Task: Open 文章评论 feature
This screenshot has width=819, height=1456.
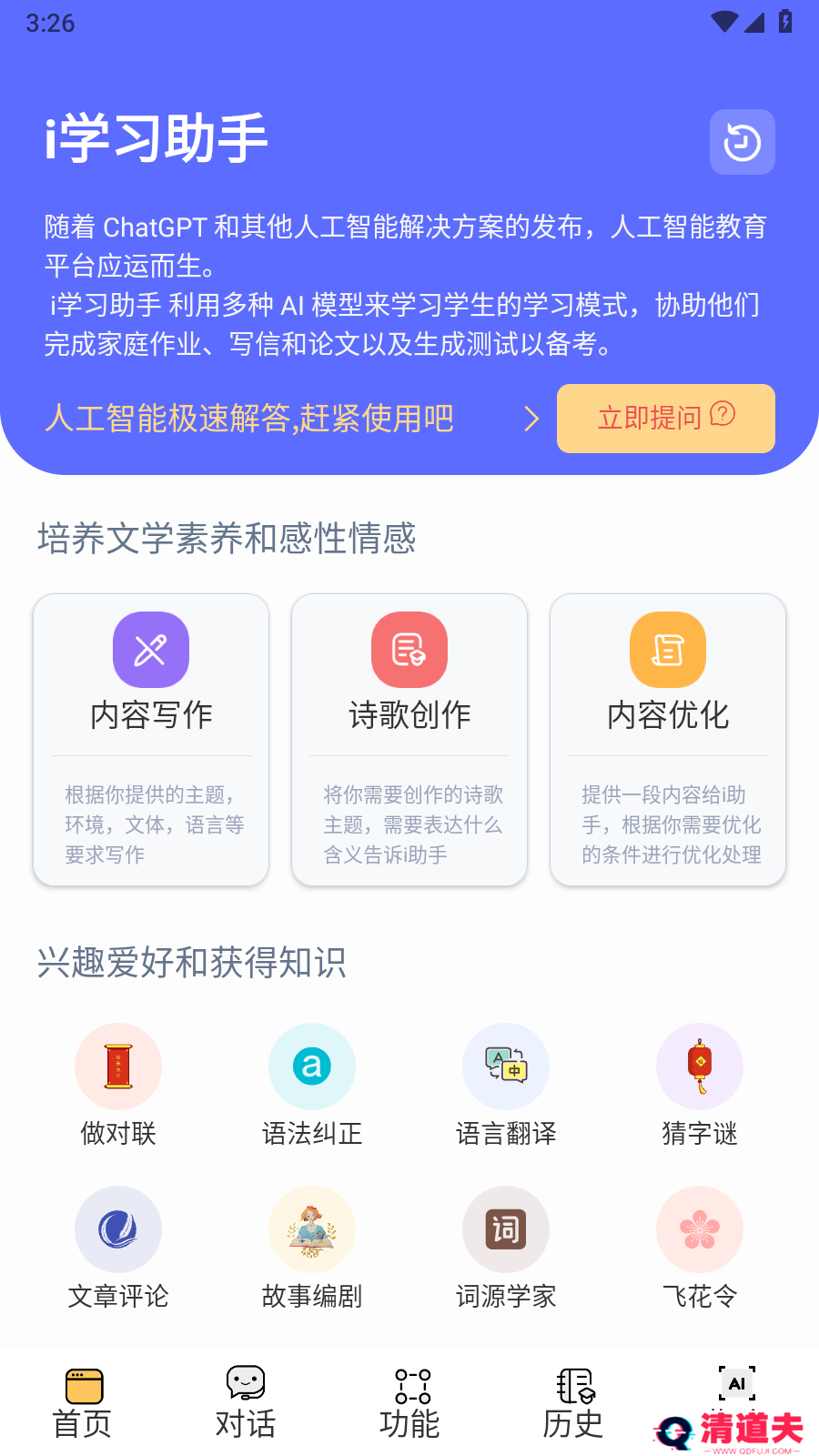Action: coord(118,1248)
